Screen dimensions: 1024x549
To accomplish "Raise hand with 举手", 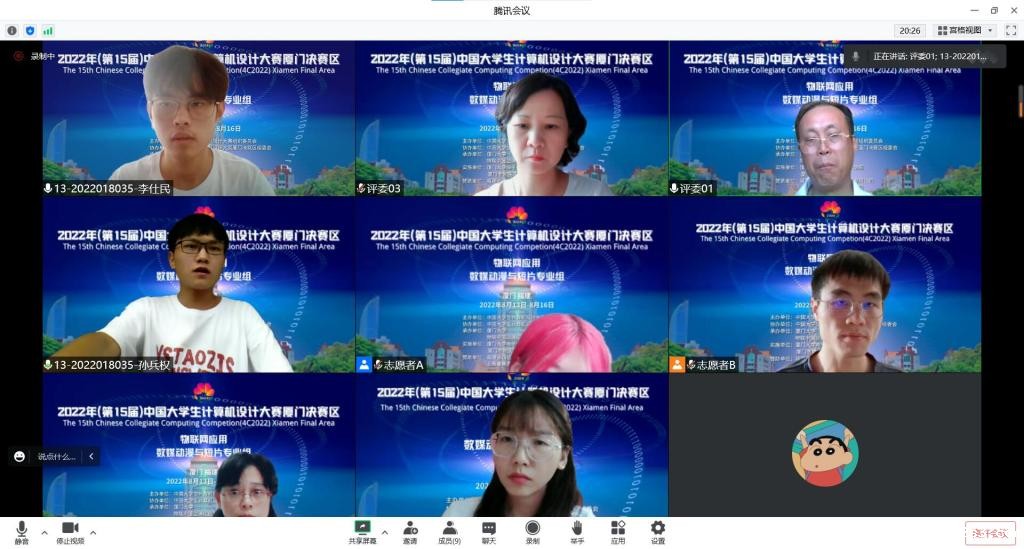I will pos(577,531).
